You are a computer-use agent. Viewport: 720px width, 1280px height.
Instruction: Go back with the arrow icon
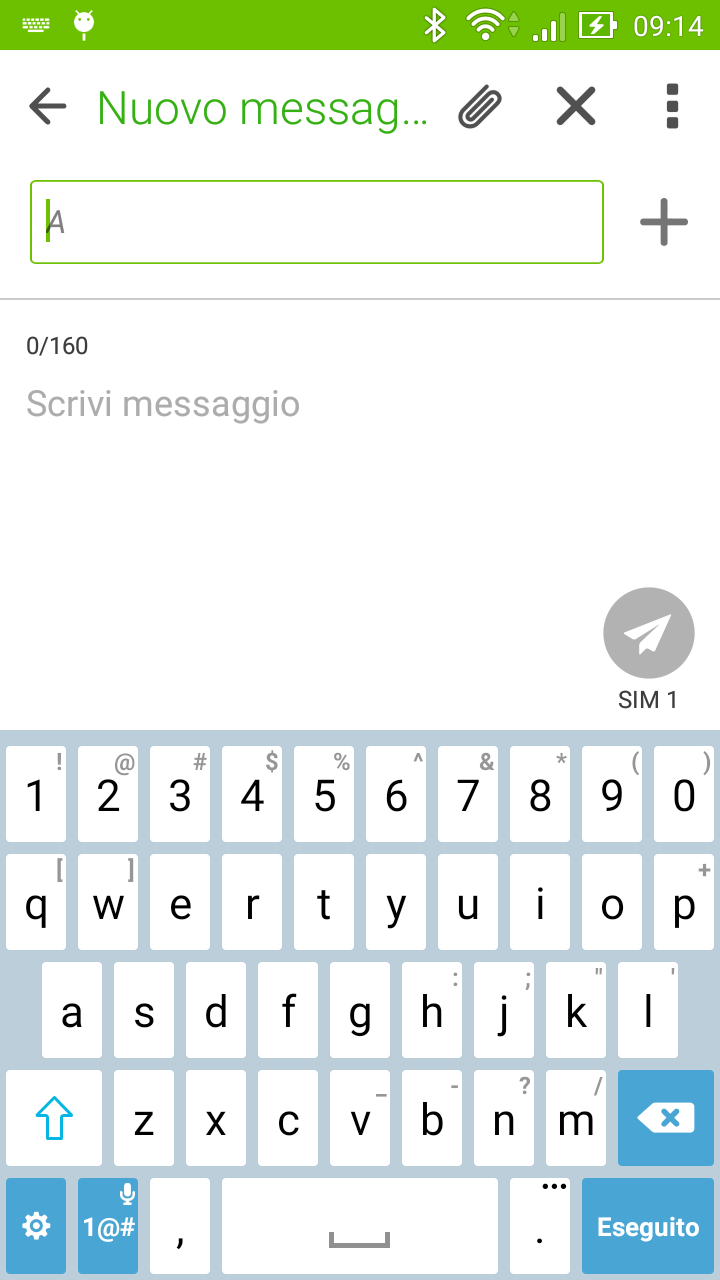47,106
